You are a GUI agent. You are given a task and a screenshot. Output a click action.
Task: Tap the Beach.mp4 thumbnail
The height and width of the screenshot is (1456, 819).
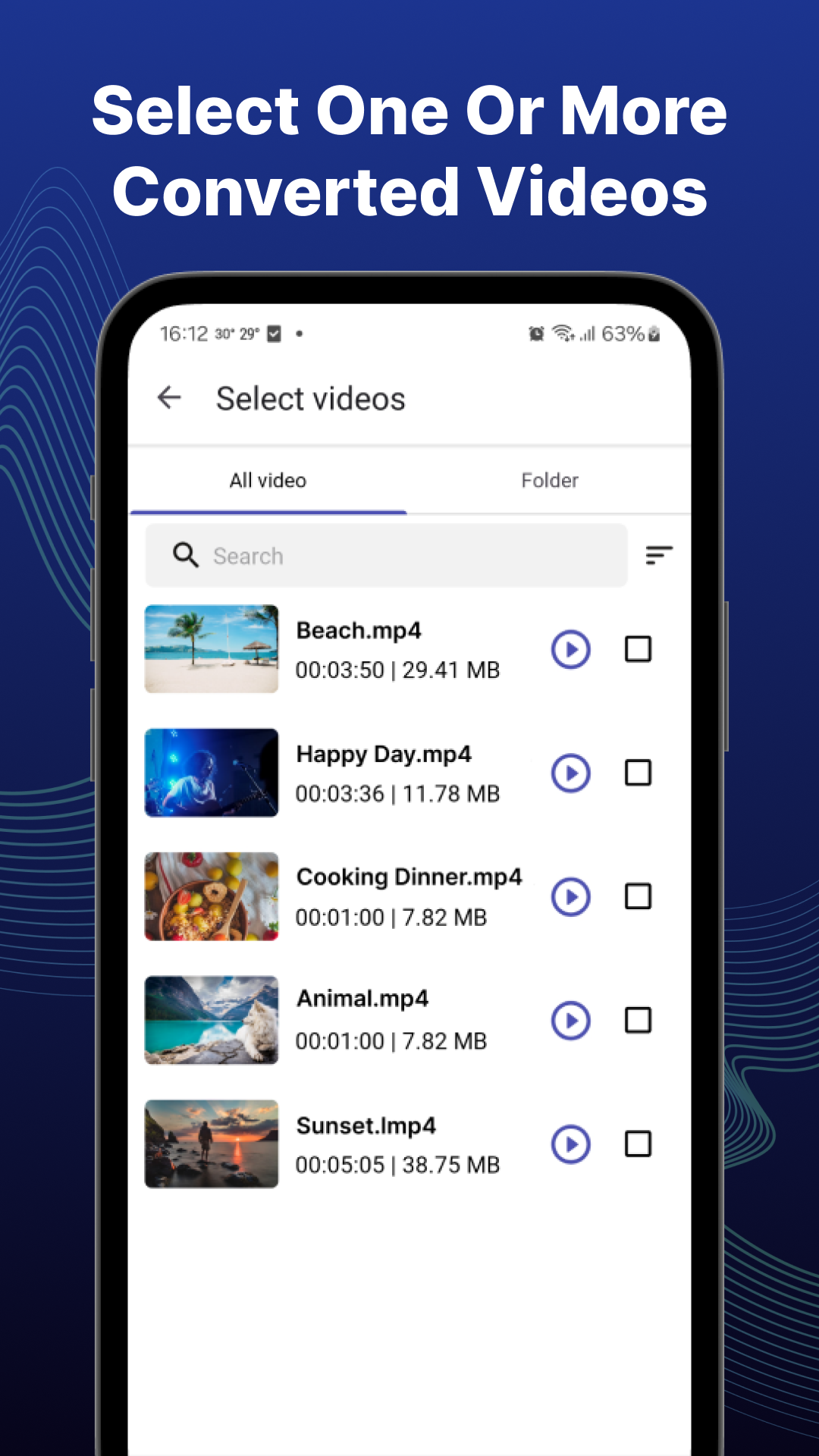click(211, 647)
